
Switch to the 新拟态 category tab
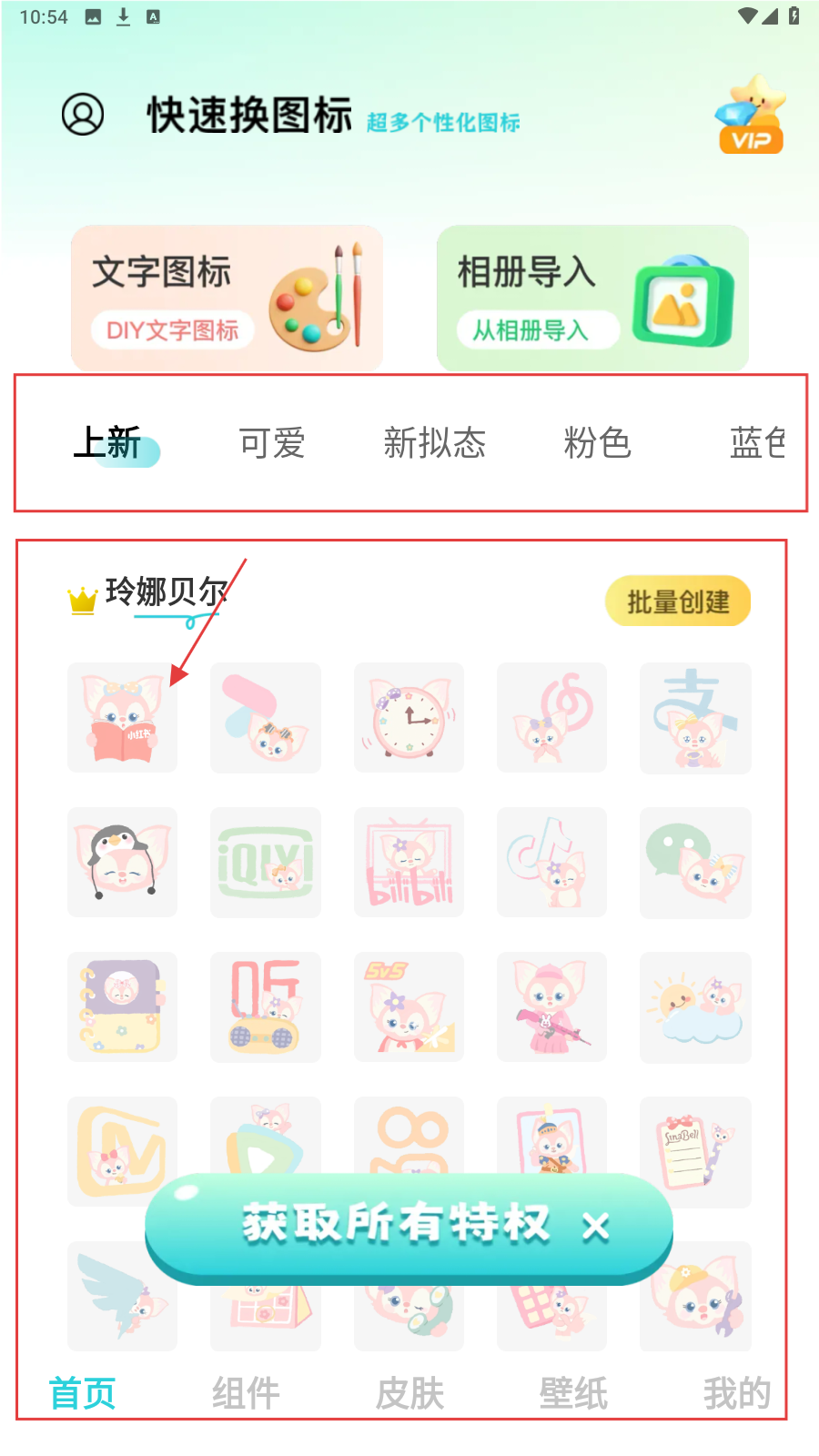(434, 443)
